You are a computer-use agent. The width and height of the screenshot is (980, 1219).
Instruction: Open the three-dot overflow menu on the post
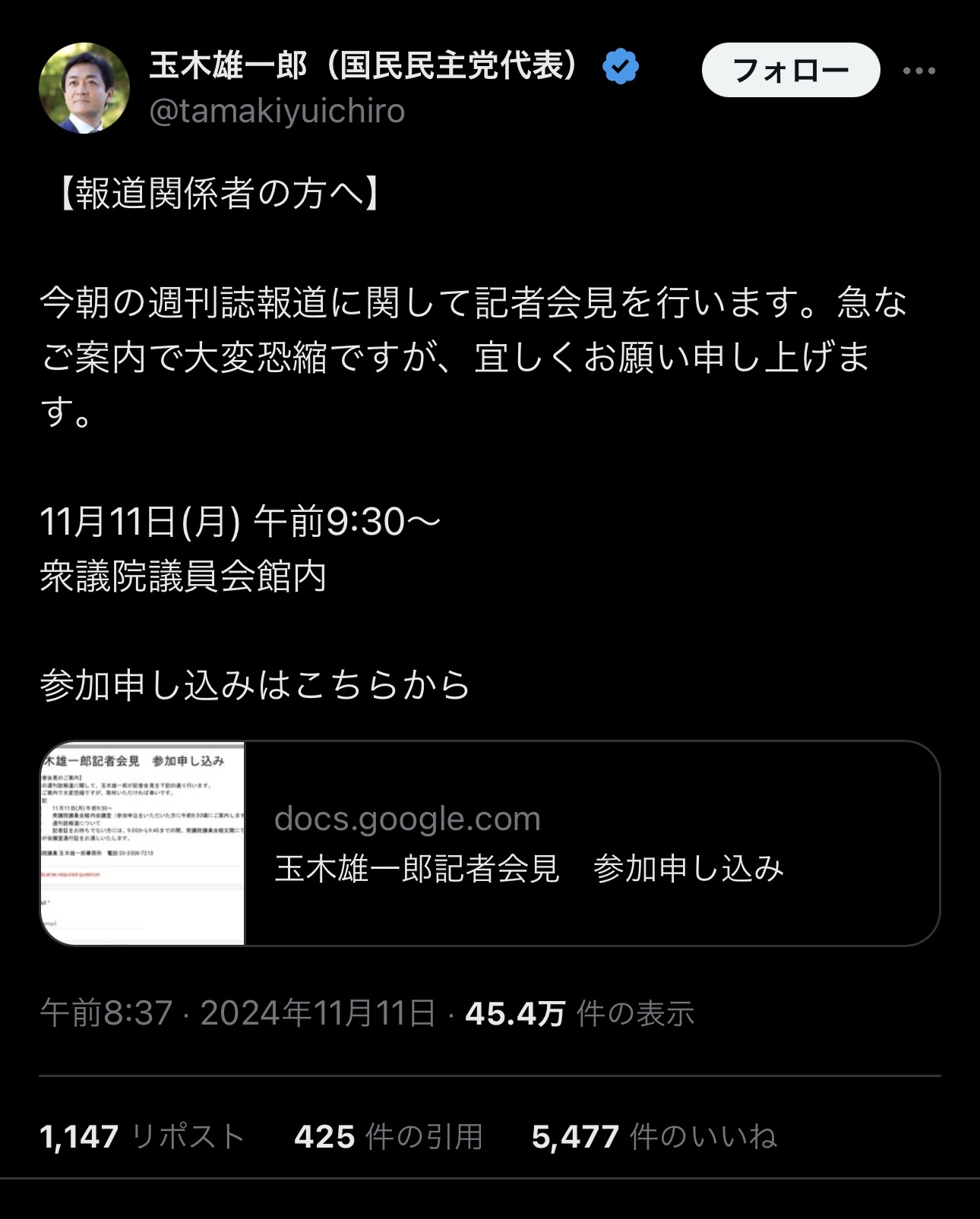click(918, 71)
